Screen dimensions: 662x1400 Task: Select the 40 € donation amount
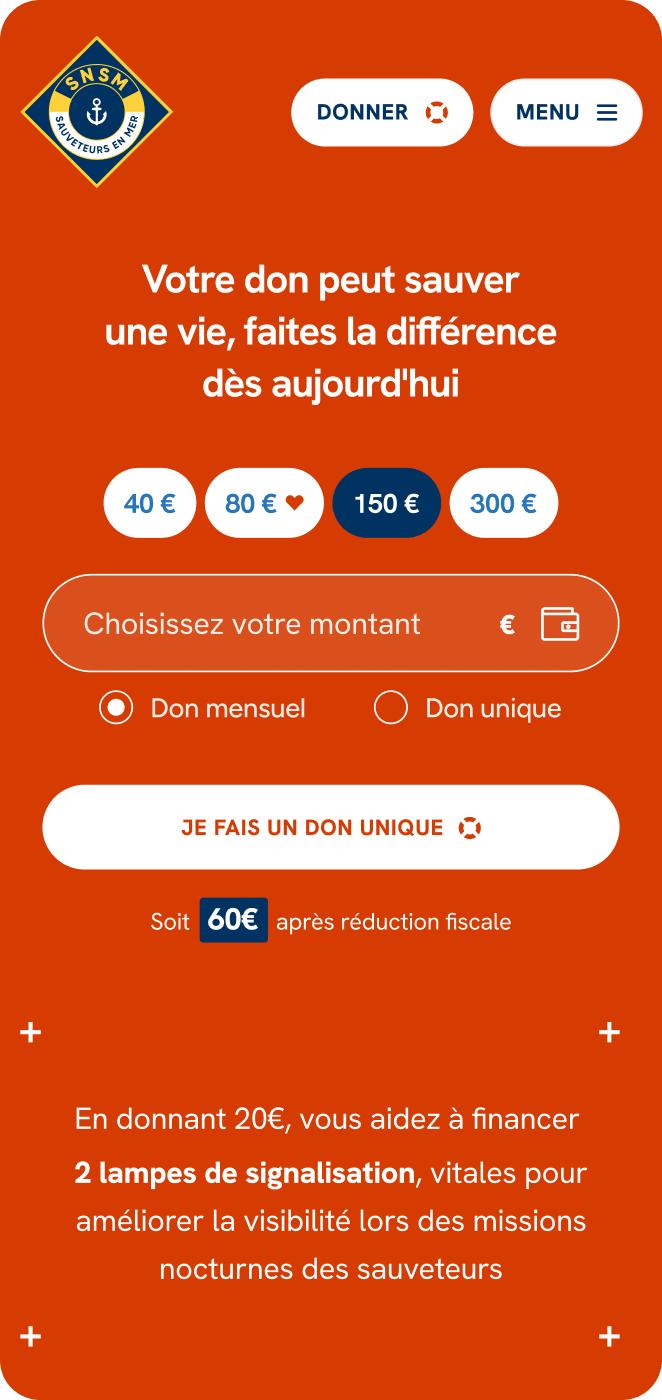coord(149,503)
